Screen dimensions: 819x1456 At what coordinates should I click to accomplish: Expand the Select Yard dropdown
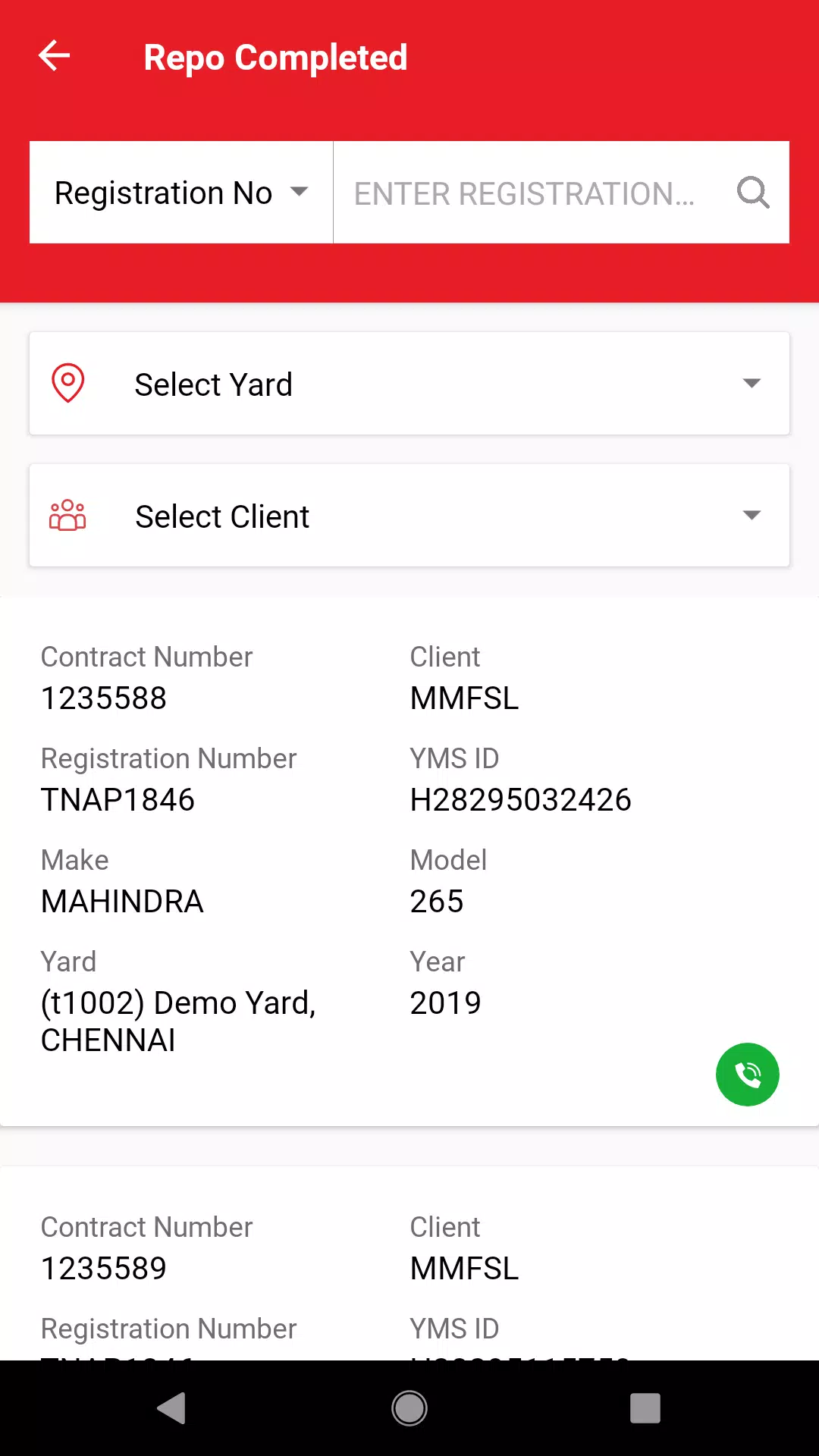[409, 384]
